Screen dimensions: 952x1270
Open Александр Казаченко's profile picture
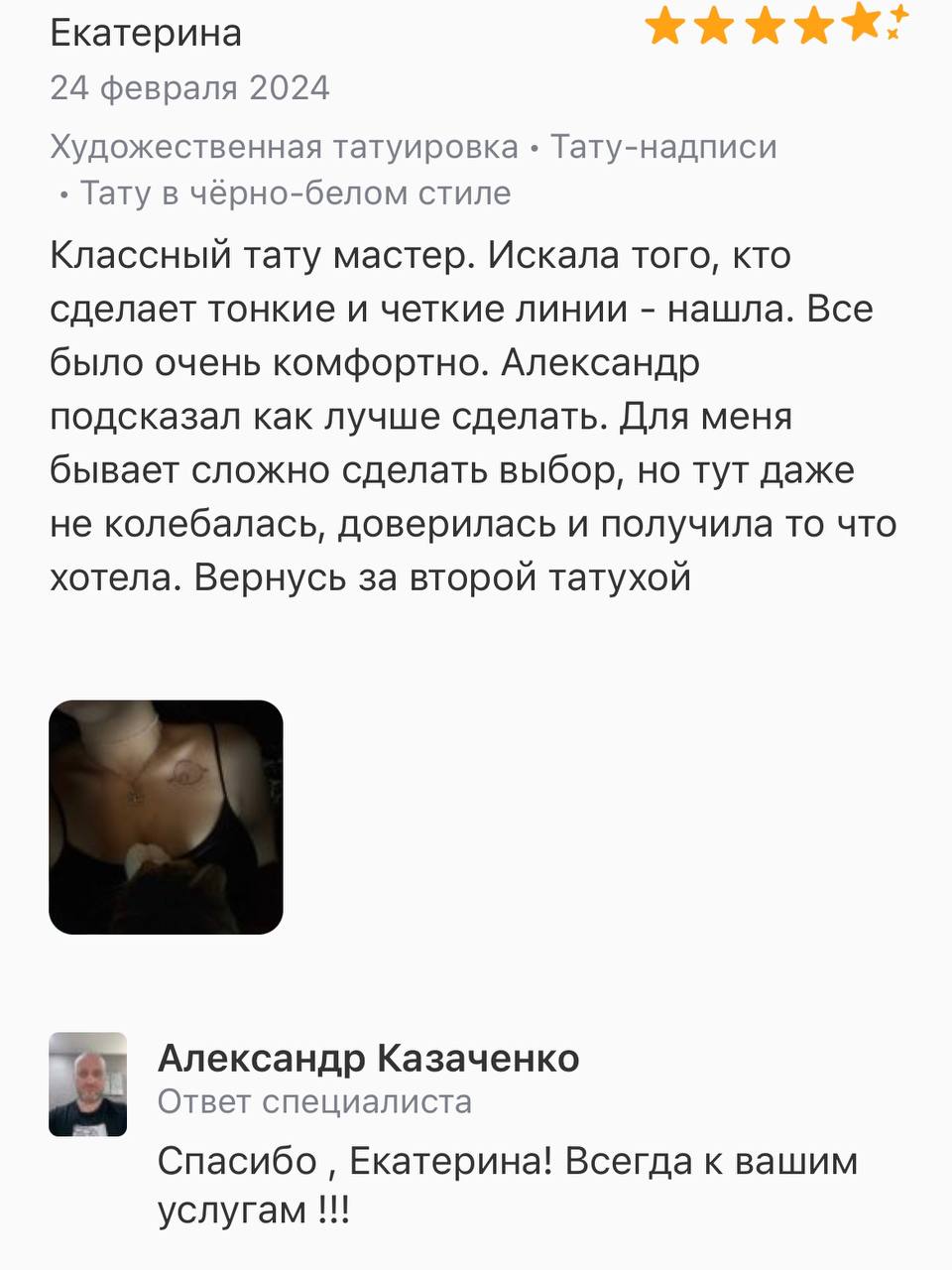point(88,1083)
